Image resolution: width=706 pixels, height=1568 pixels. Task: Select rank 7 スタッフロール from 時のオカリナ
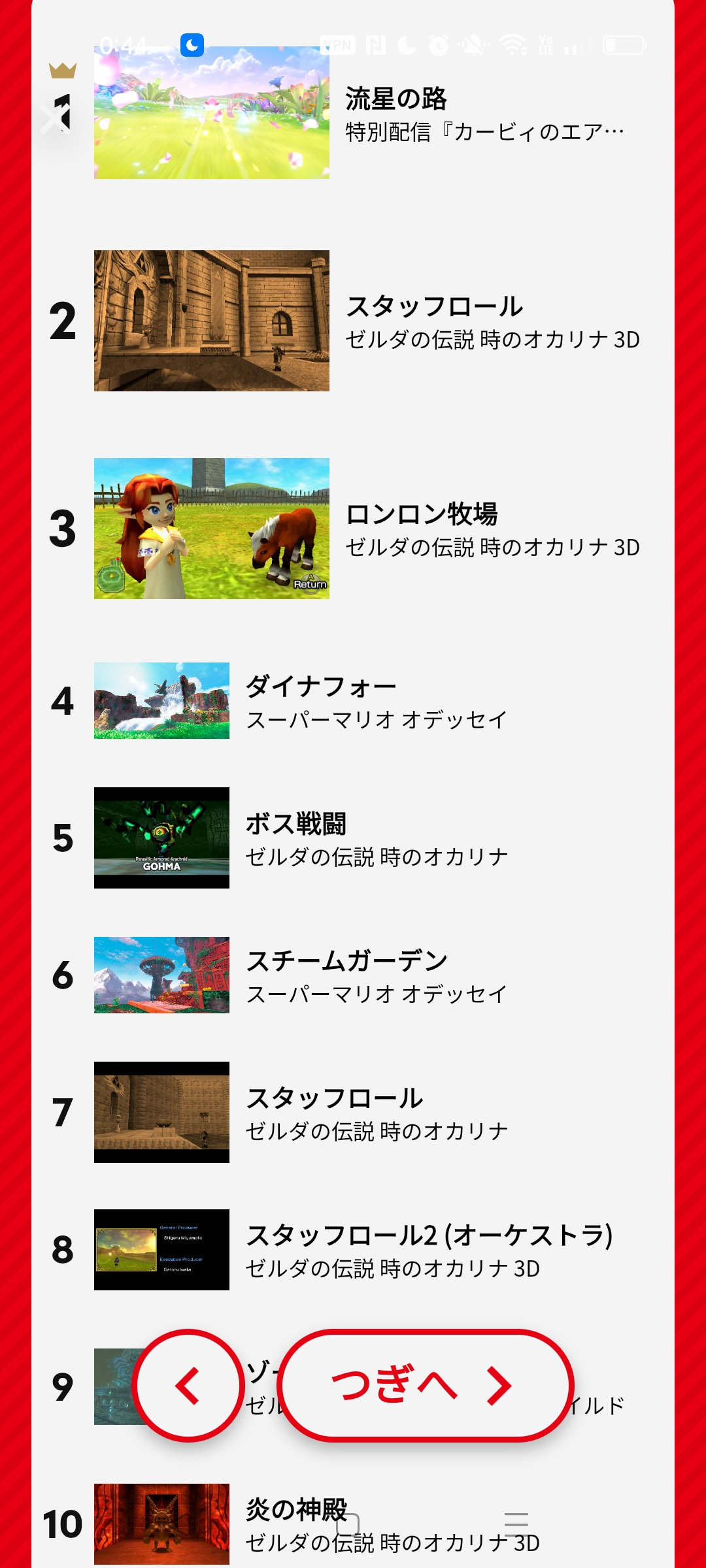353,1112
